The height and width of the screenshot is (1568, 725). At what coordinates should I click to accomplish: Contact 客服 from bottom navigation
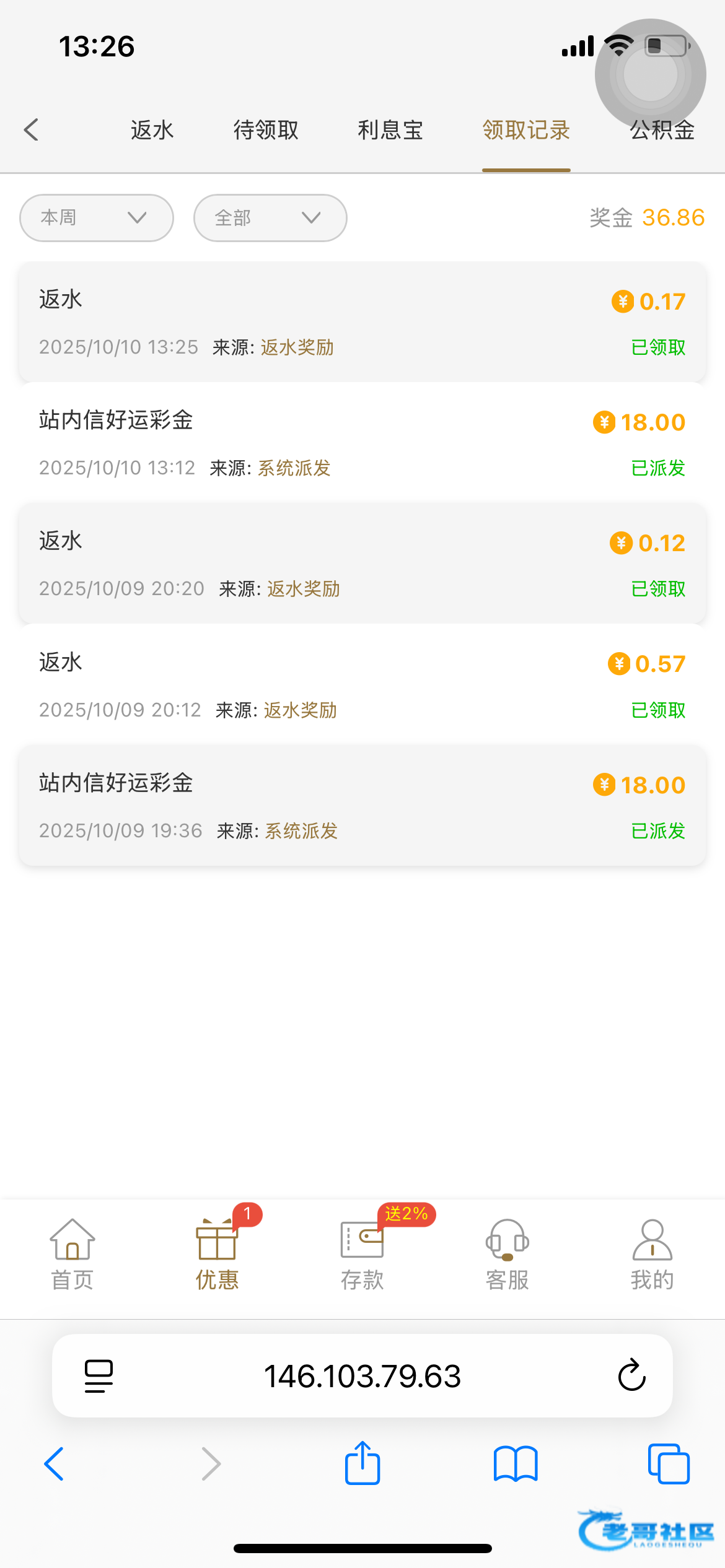click(507, 1255)
